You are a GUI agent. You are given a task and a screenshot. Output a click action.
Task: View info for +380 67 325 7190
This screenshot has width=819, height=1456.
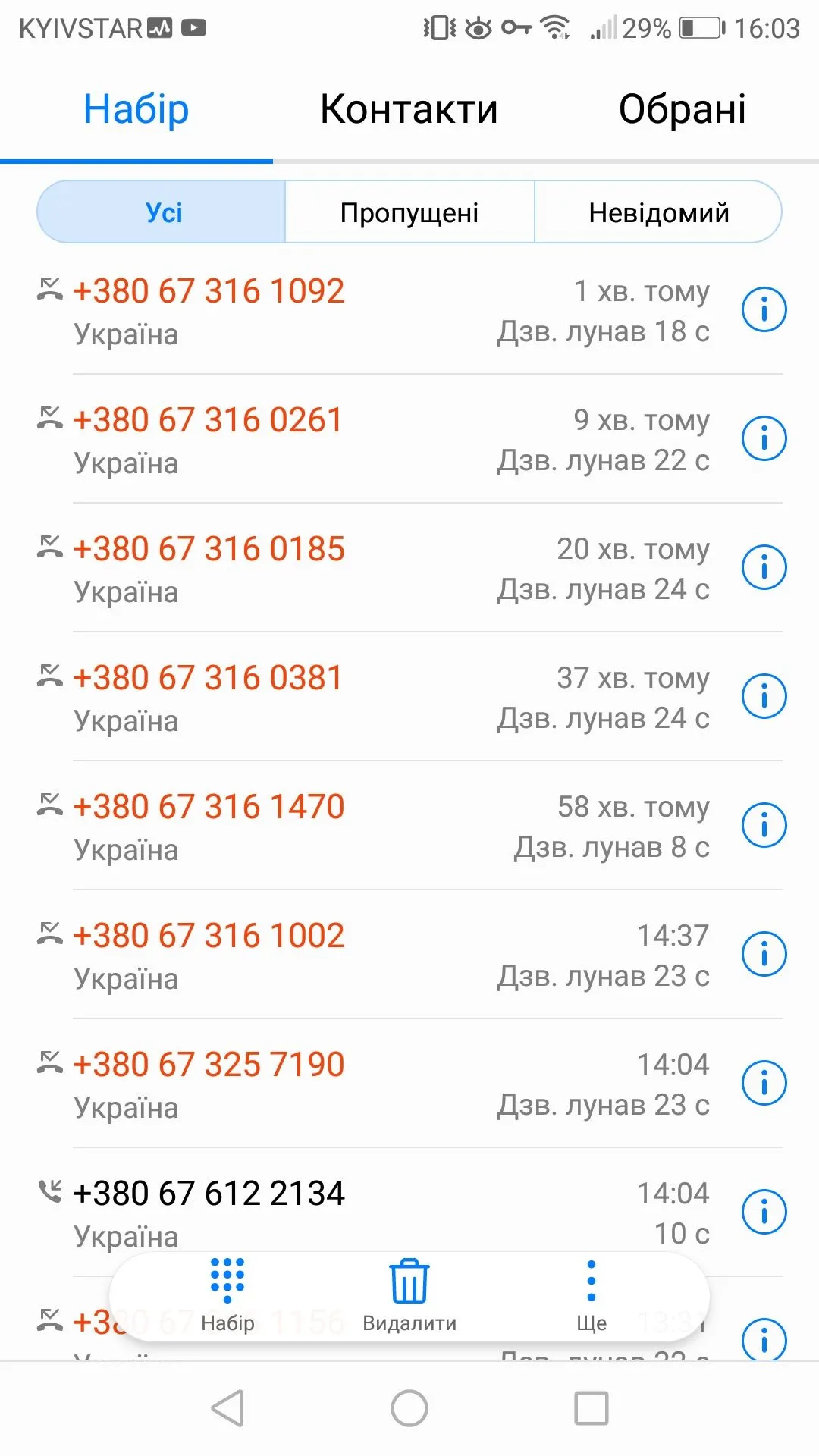tap(764, 1083)
